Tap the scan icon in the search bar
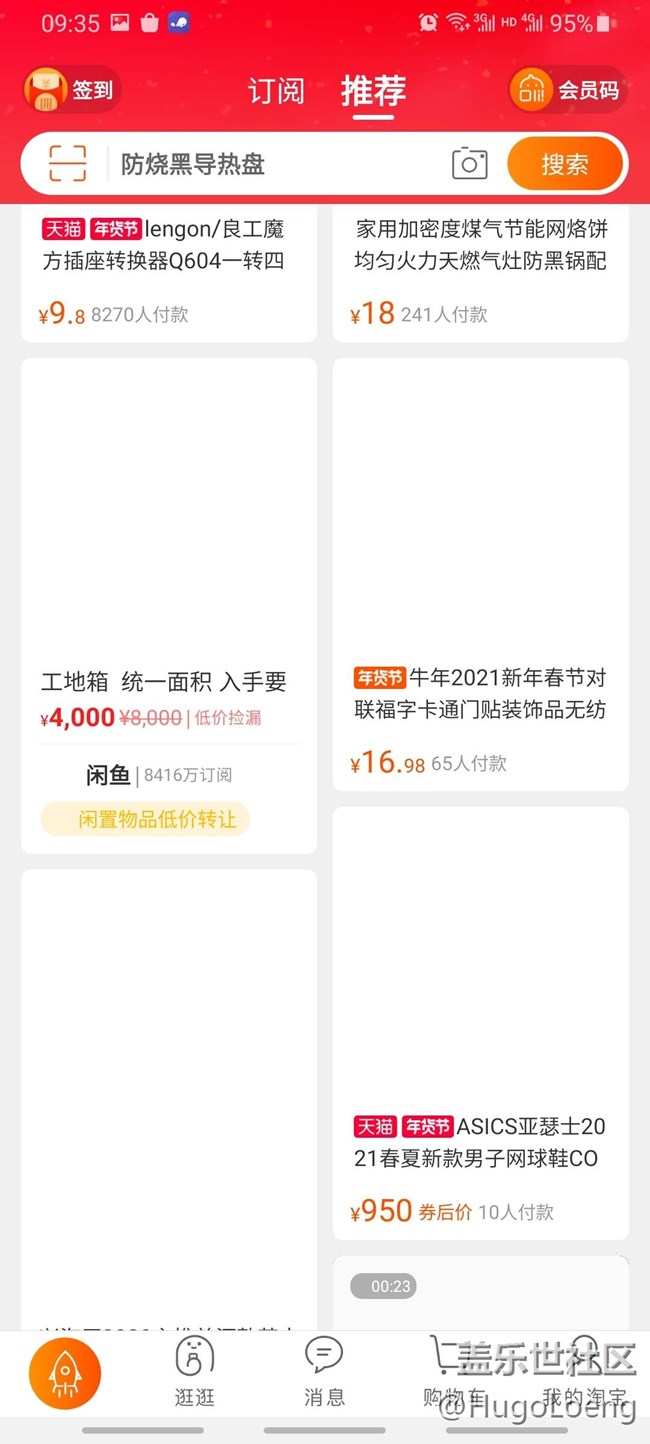Screen dimensions: 650x1444 (x=68, y=163)
